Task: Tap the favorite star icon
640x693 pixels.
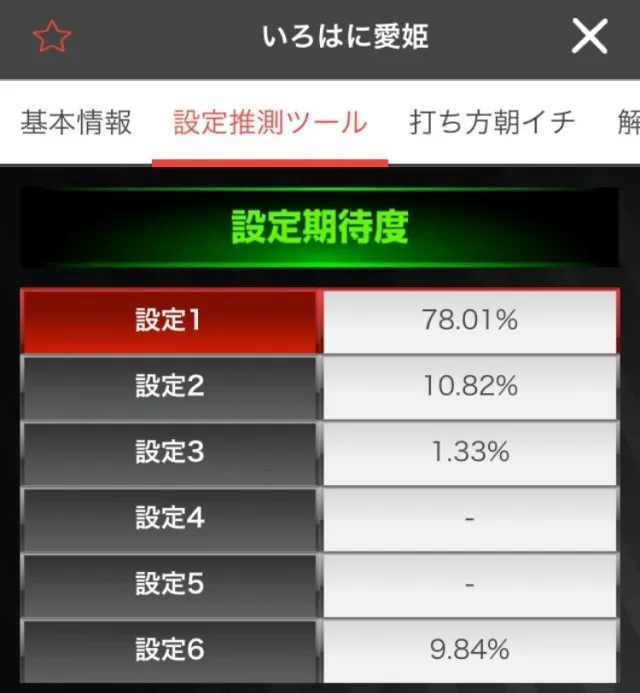Action: (x=52, y=36)
